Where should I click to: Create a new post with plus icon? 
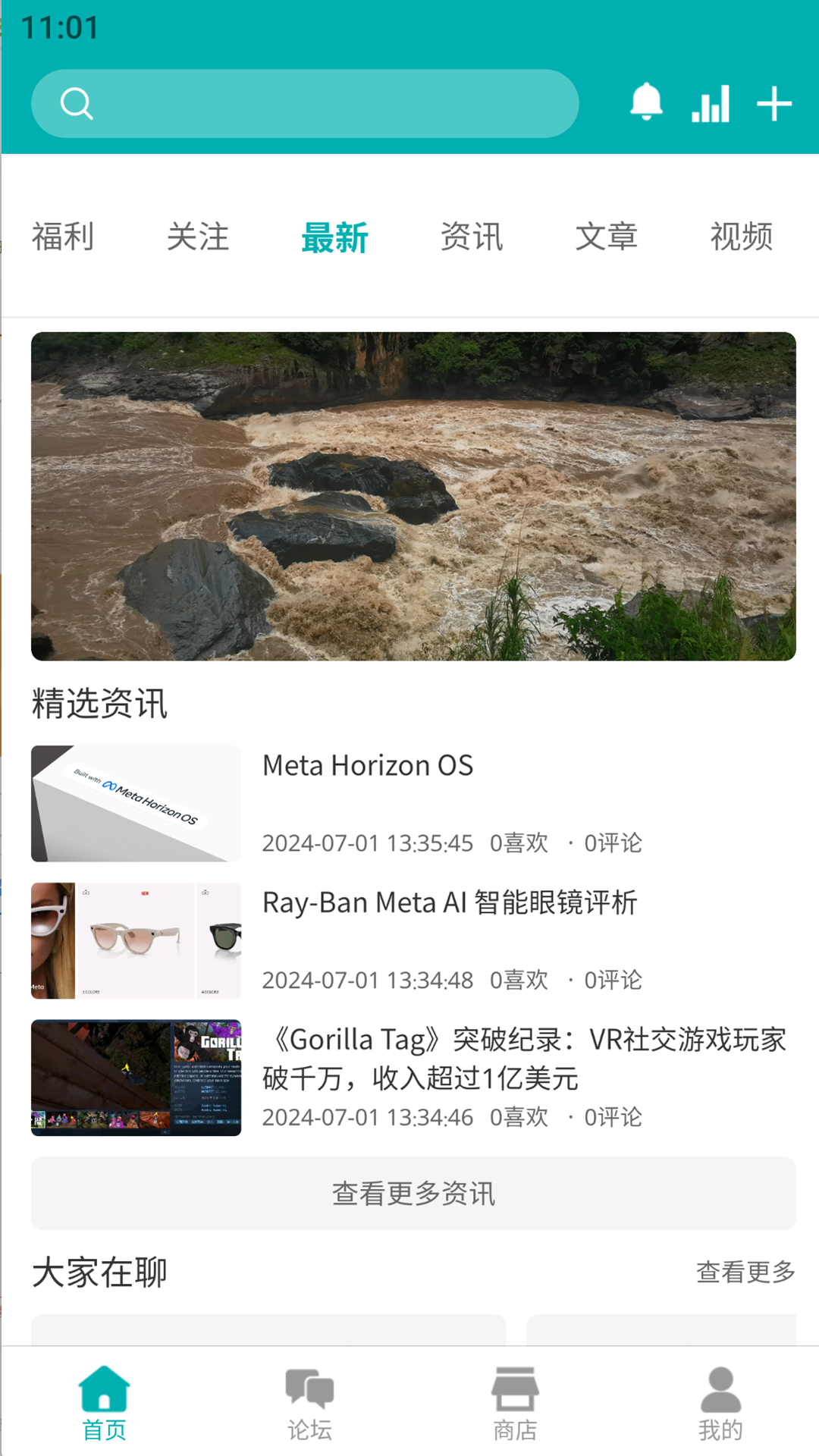click(774, 104)
